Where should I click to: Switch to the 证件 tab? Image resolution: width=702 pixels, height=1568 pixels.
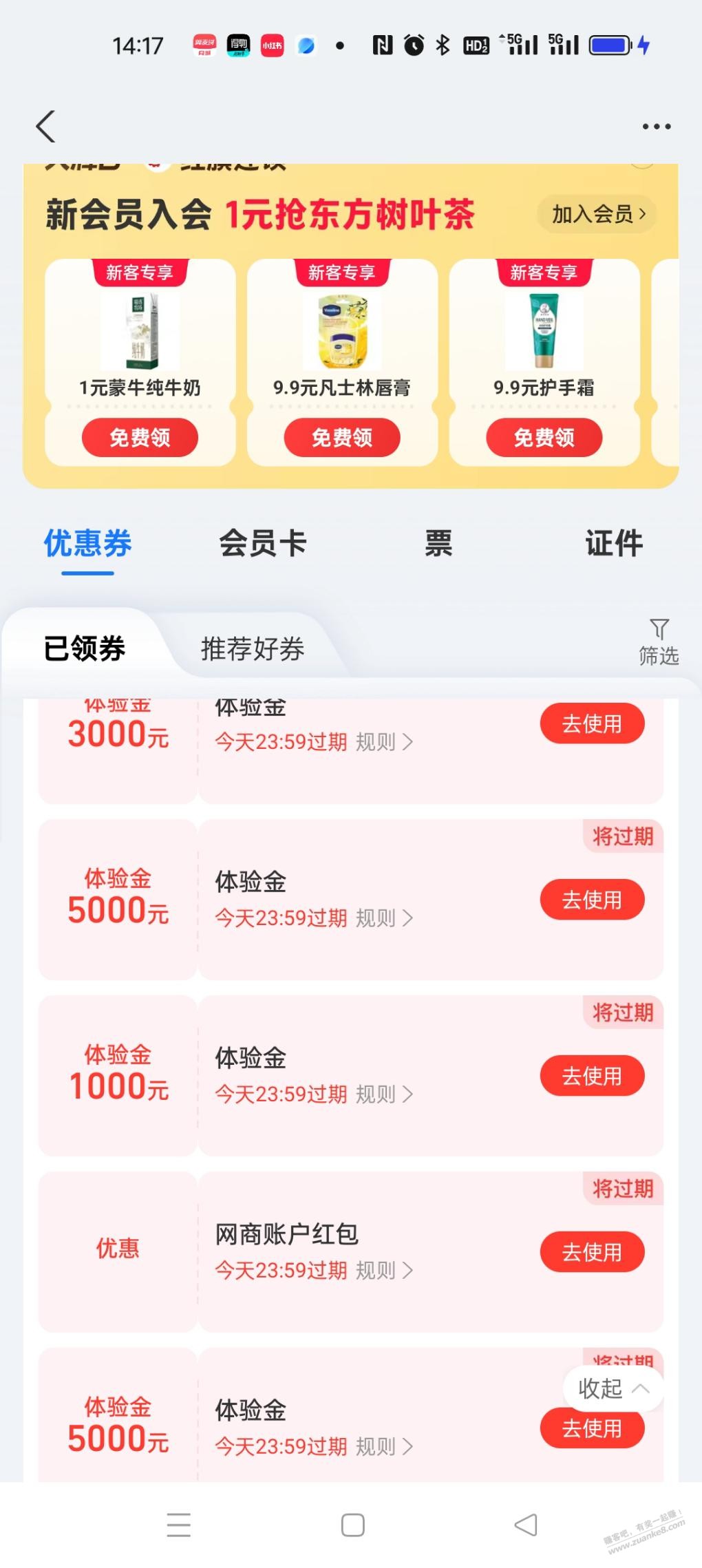click(614, 543)
